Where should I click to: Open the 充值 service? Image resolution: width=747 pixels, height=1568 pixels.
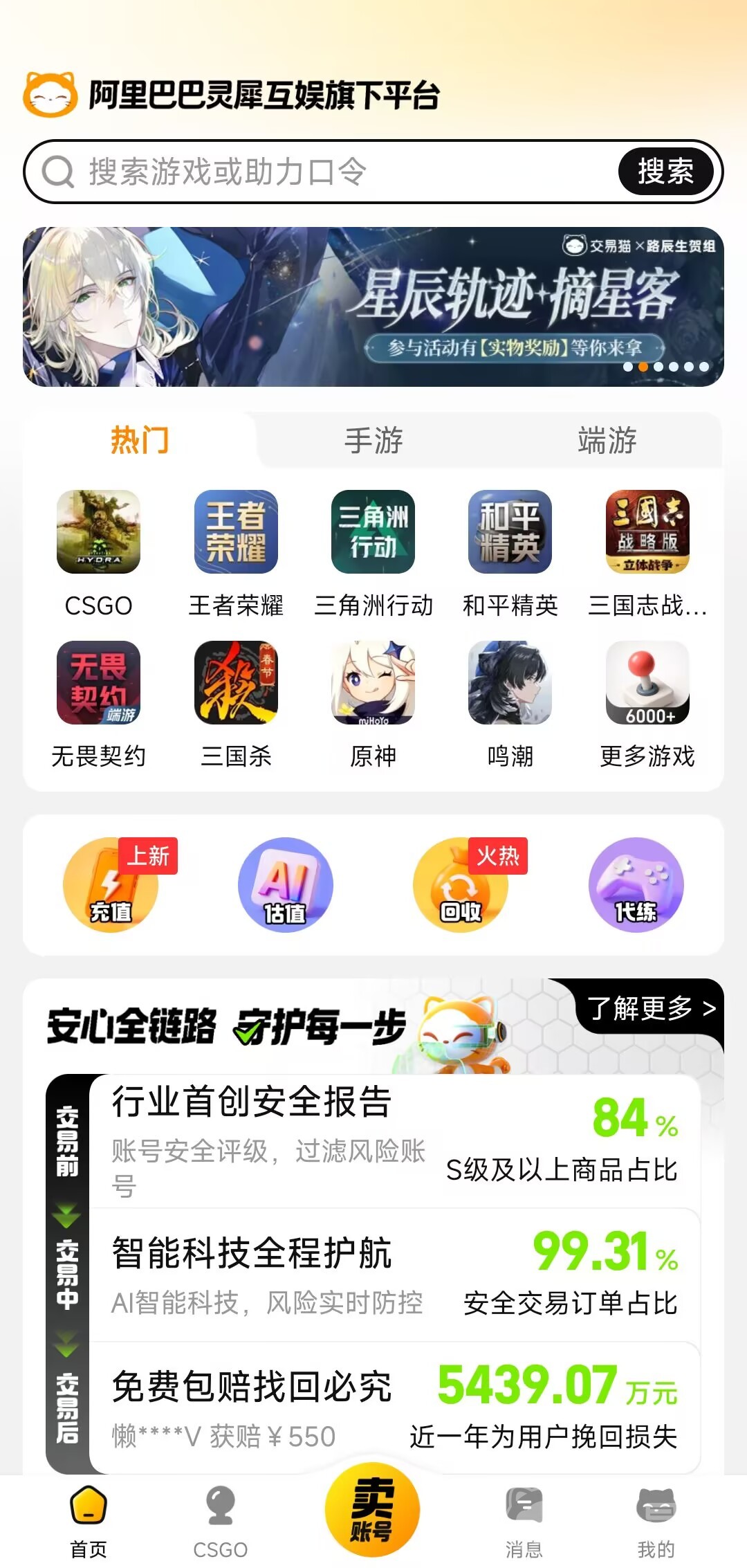click(x=111, y=885)
